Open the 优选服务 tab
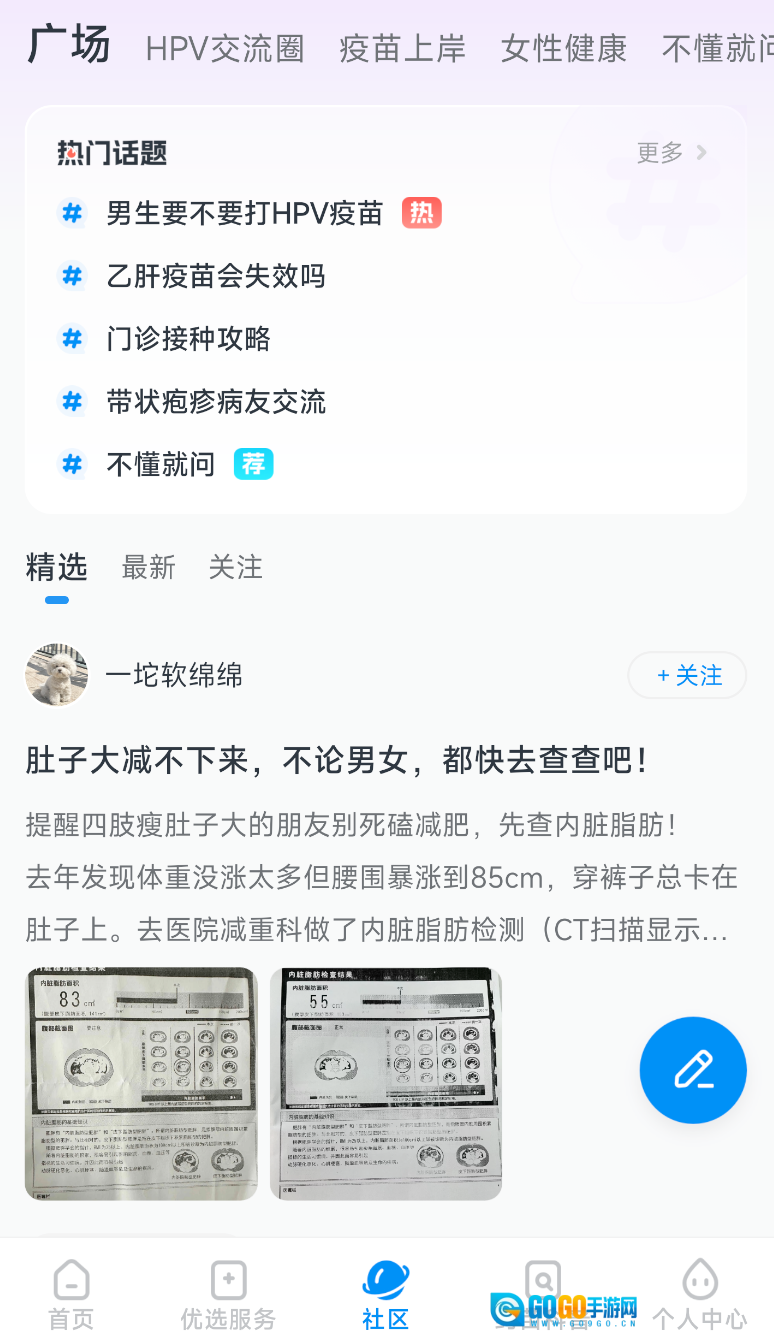774x1337 pixels. tap(228, 1293)
